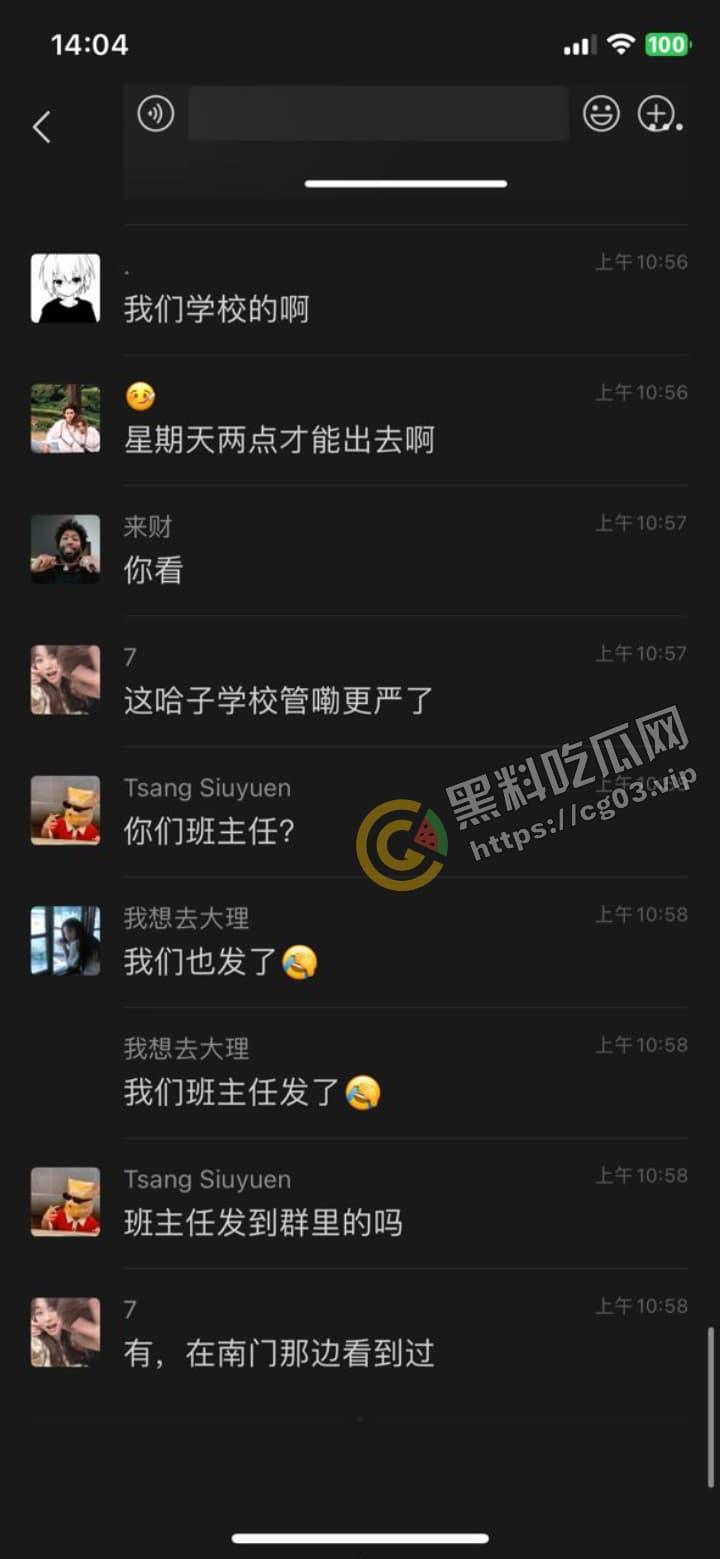The image size is (720, 1559).
Task: Switch to voice message input
Action: 155,113
